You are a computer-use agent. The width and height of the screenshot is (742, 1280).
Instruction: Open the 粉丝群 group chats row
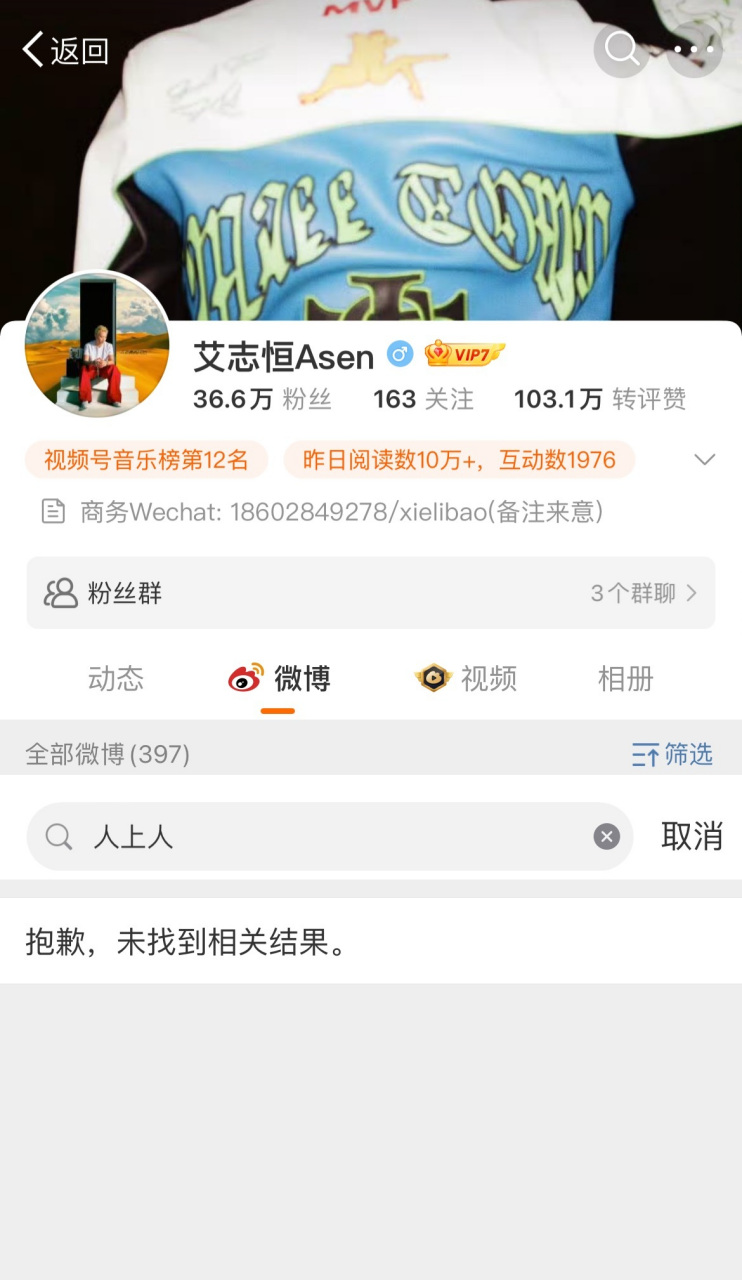(x=371, y=593)
